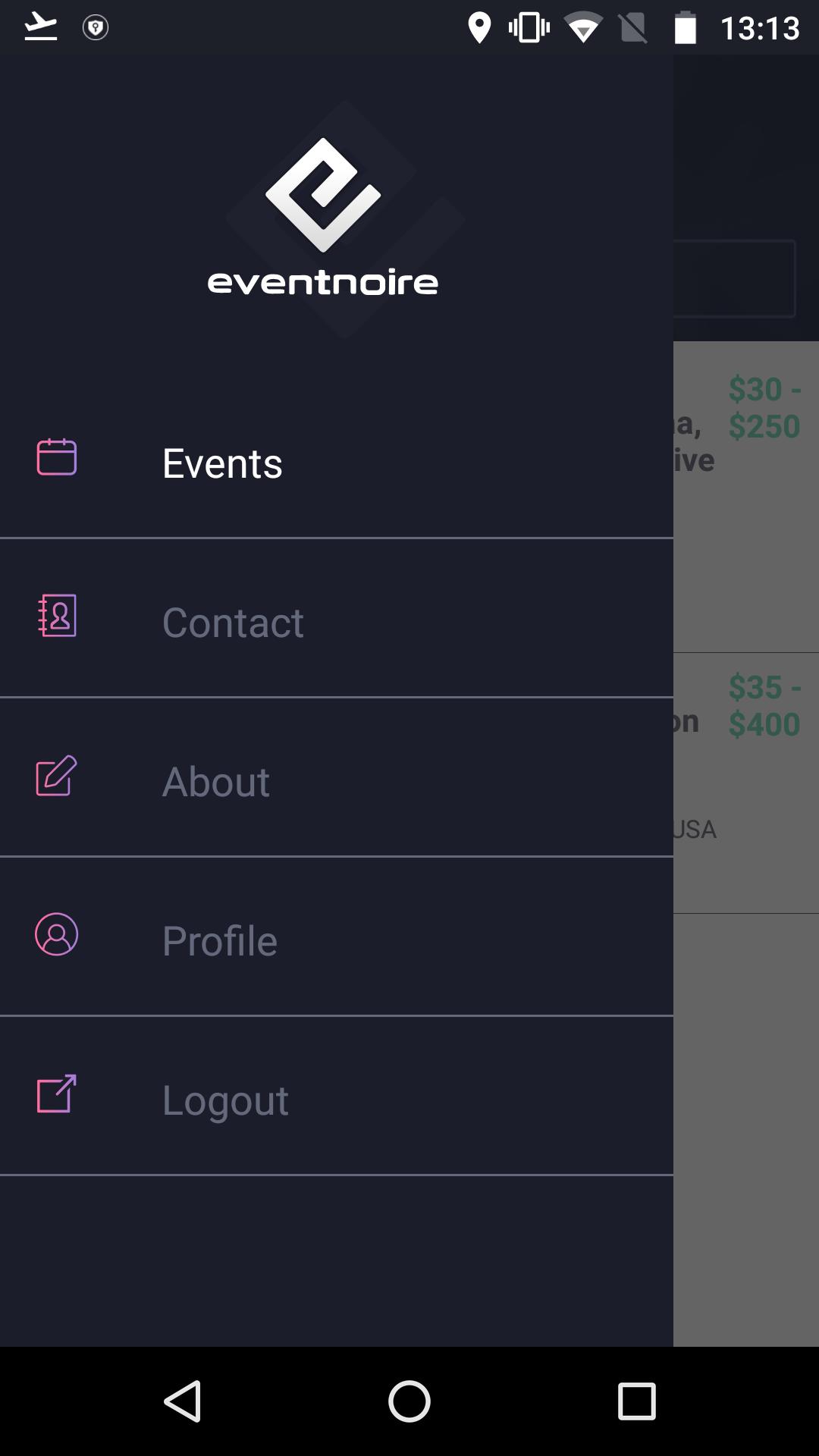Open the Contact menu entry

tap(233, 622)
